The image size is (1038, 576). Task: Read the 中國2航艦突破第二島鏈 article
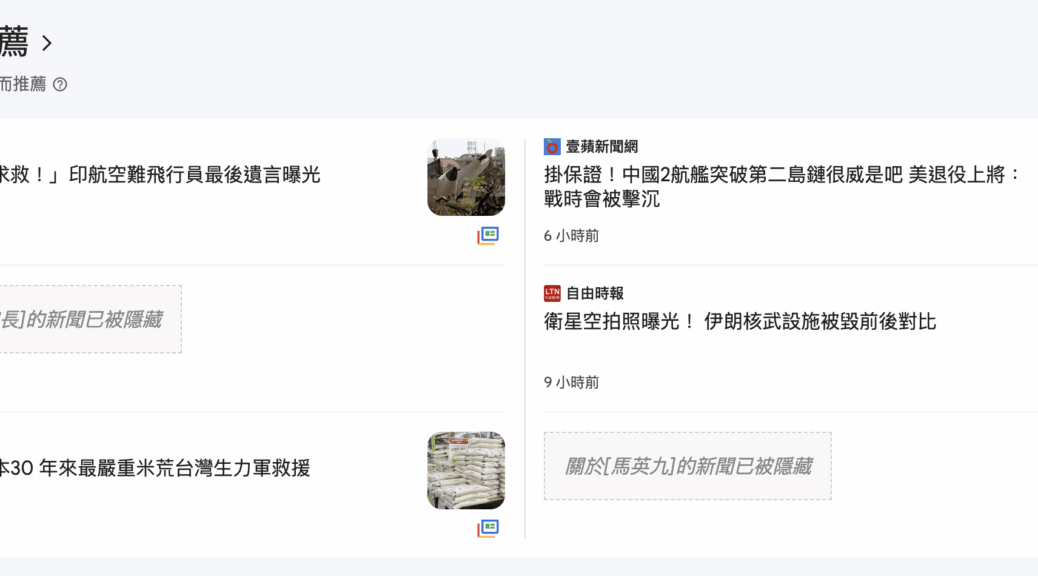[x=782, y=187]
